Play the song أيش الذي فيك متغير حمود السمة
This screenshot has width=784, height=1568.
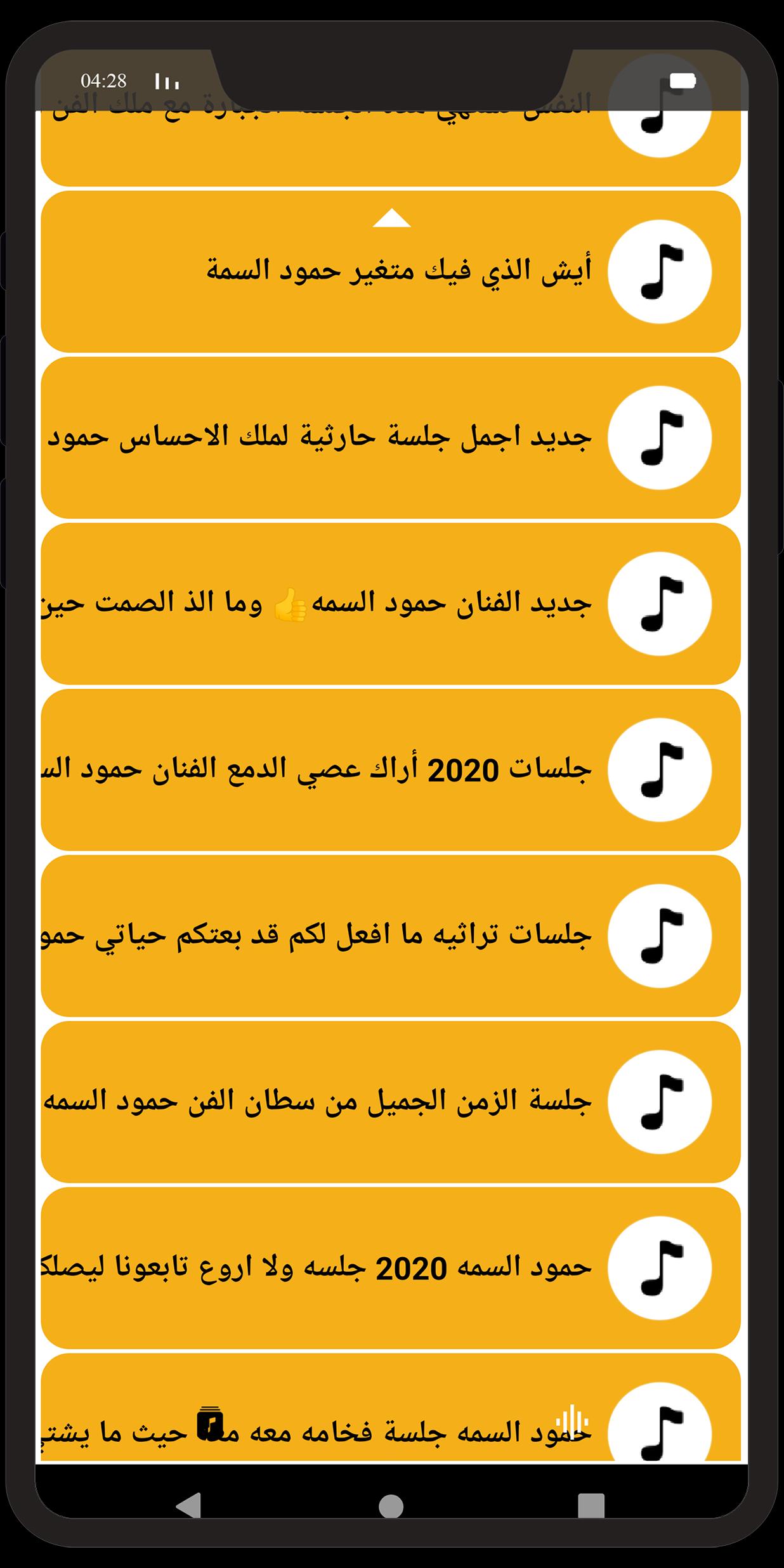click(391, 271)
